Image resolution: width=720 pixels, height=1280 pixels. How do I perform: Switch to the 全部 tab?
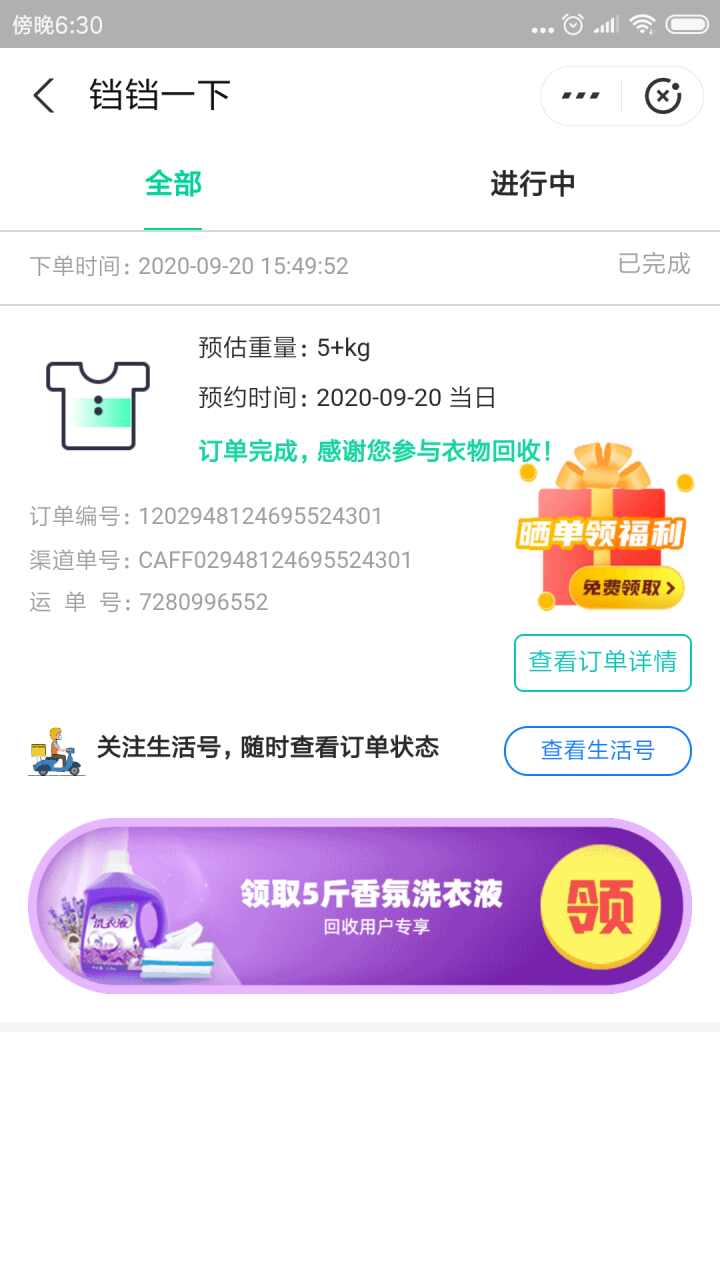173,184
